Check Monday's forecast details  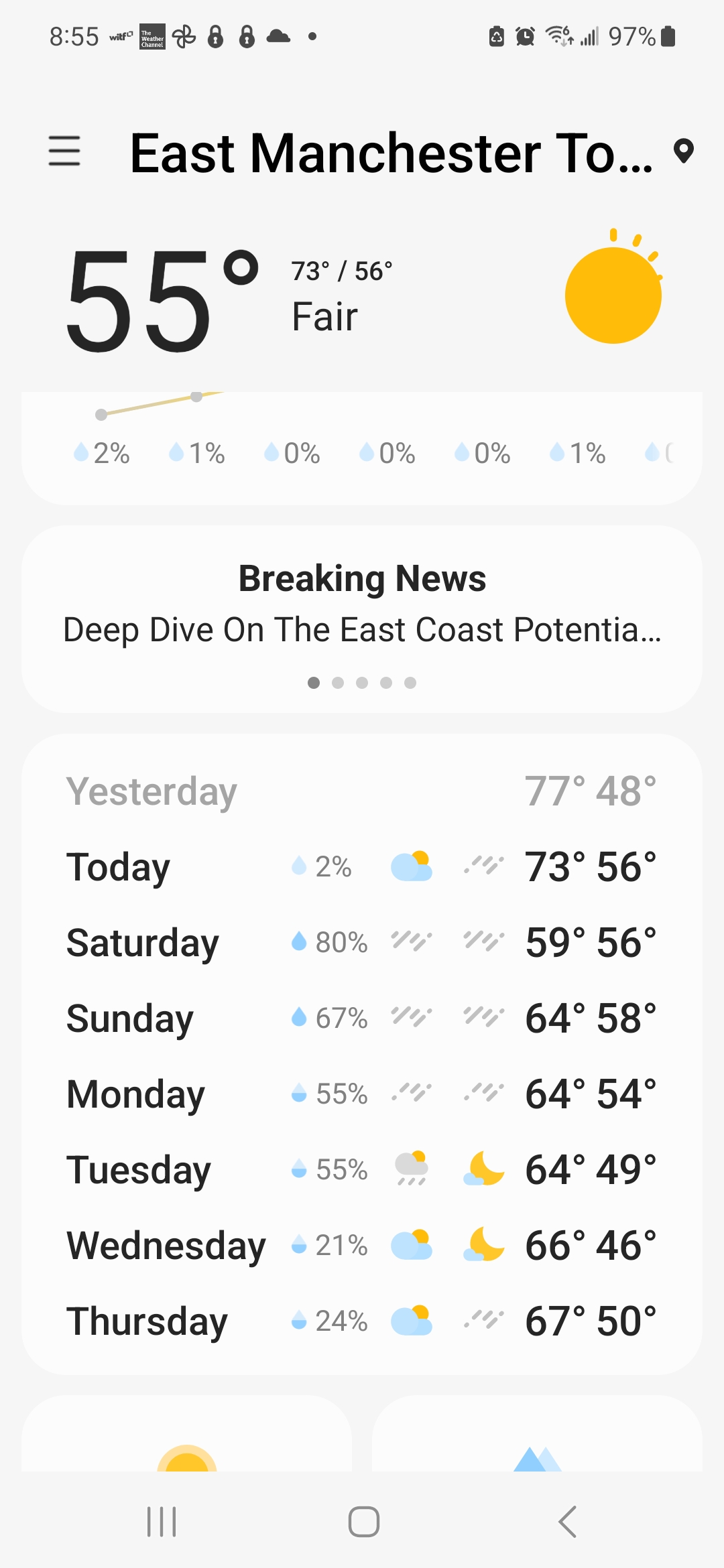tap(362, 1094)
